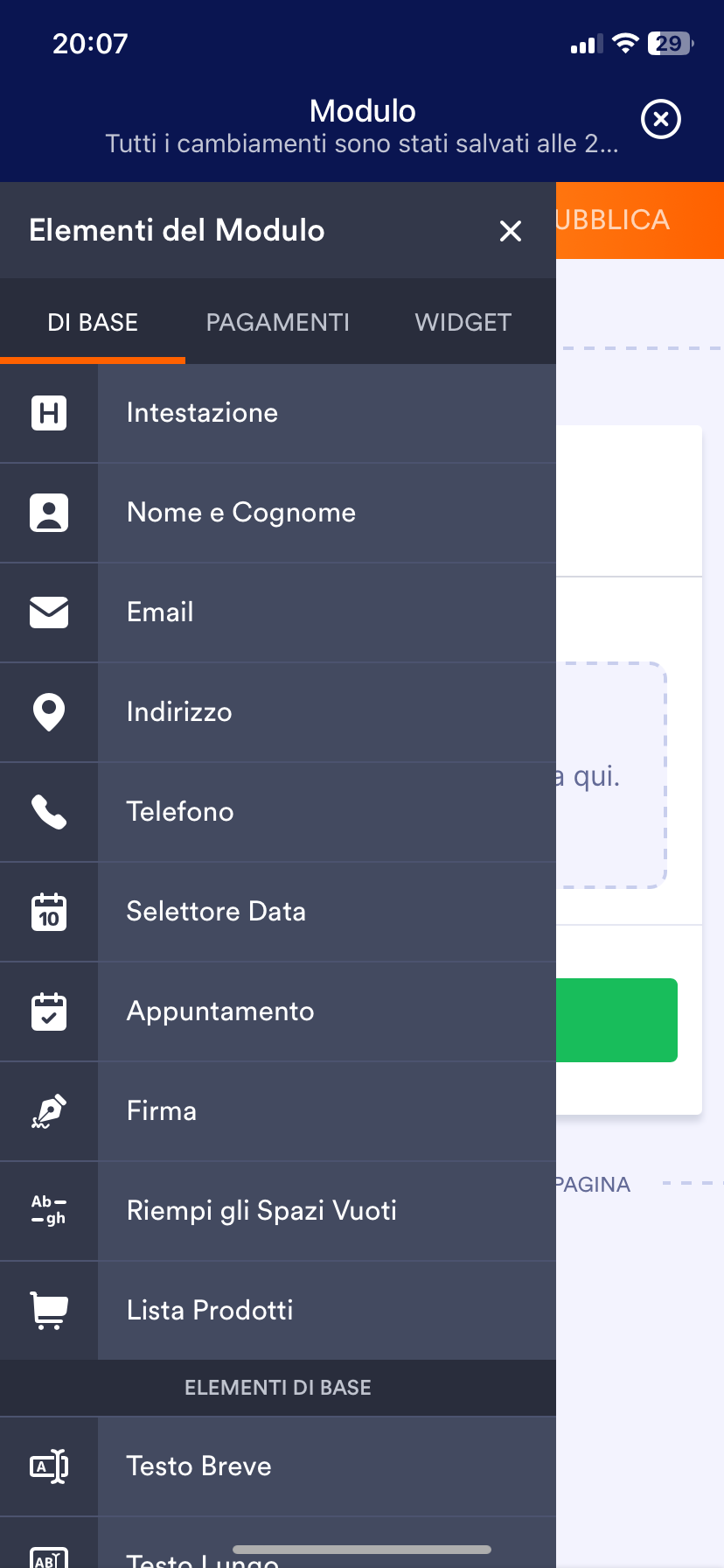
Task: Add the Selettore Data element
Action: (x=278, y=912)
